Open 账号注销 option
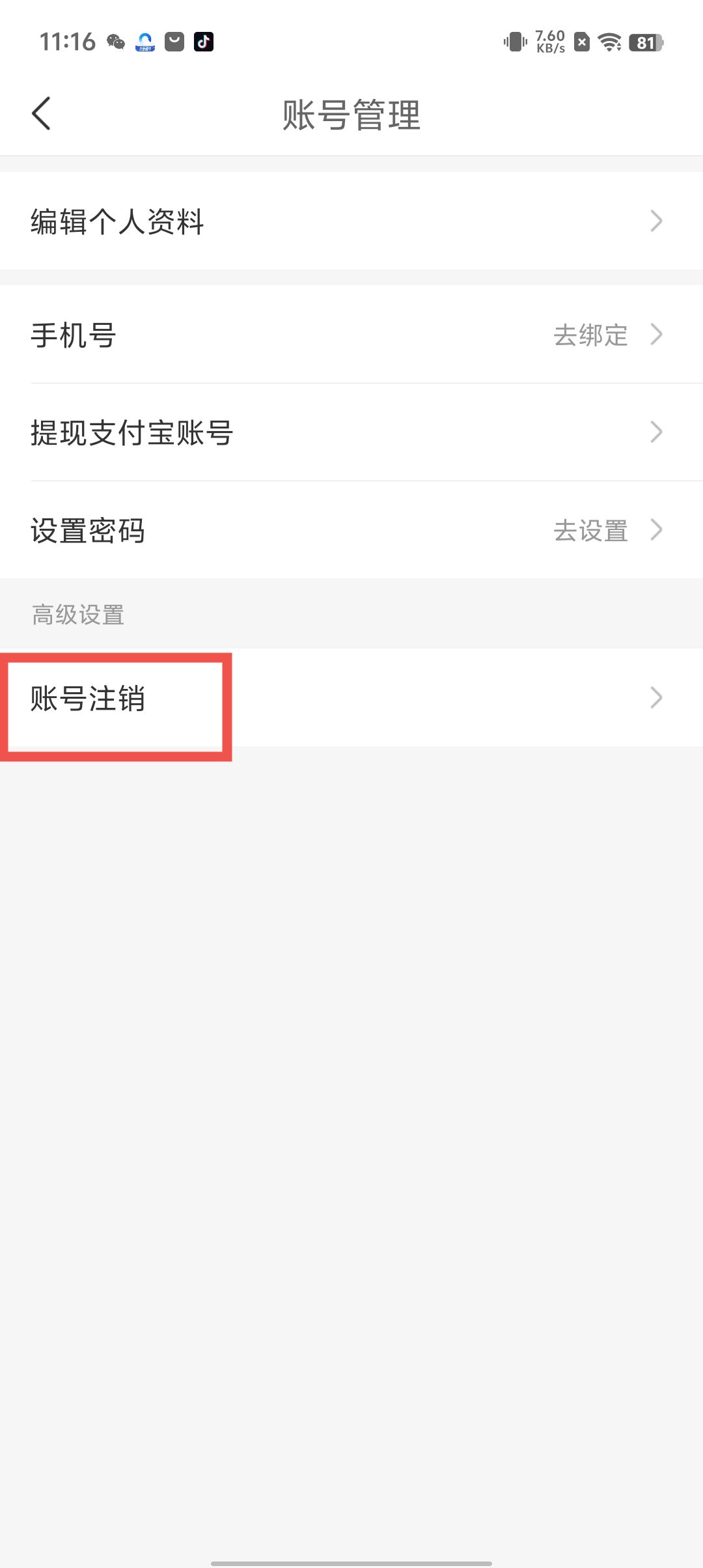This screenshot has width=703, height=1568. pos(351,698)
